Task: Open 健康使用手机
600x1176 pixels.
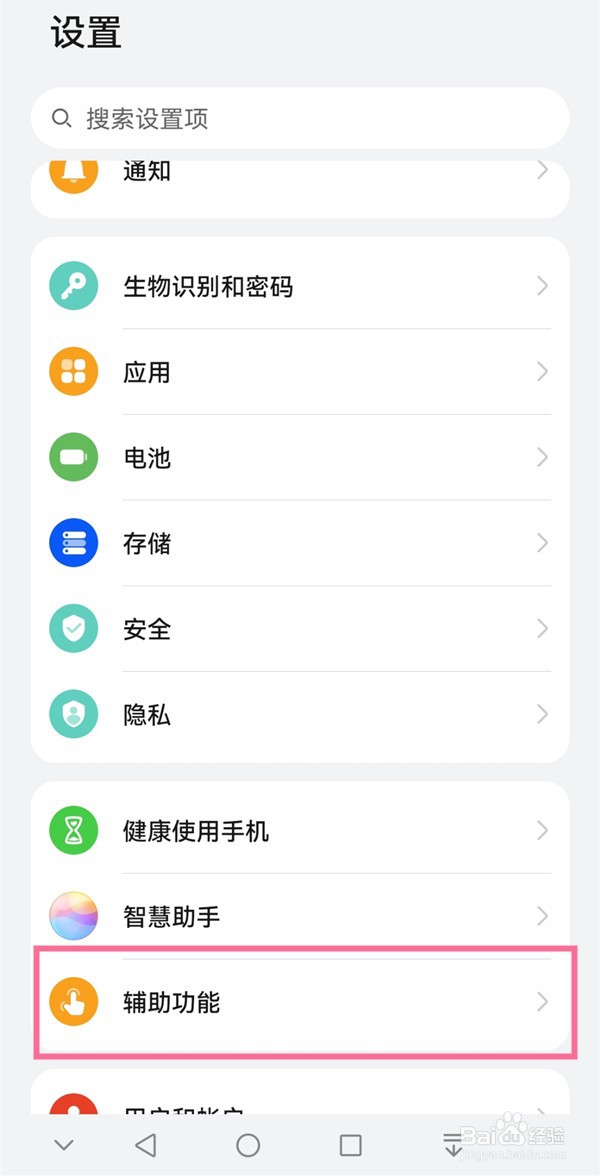Action: (300, 830)
